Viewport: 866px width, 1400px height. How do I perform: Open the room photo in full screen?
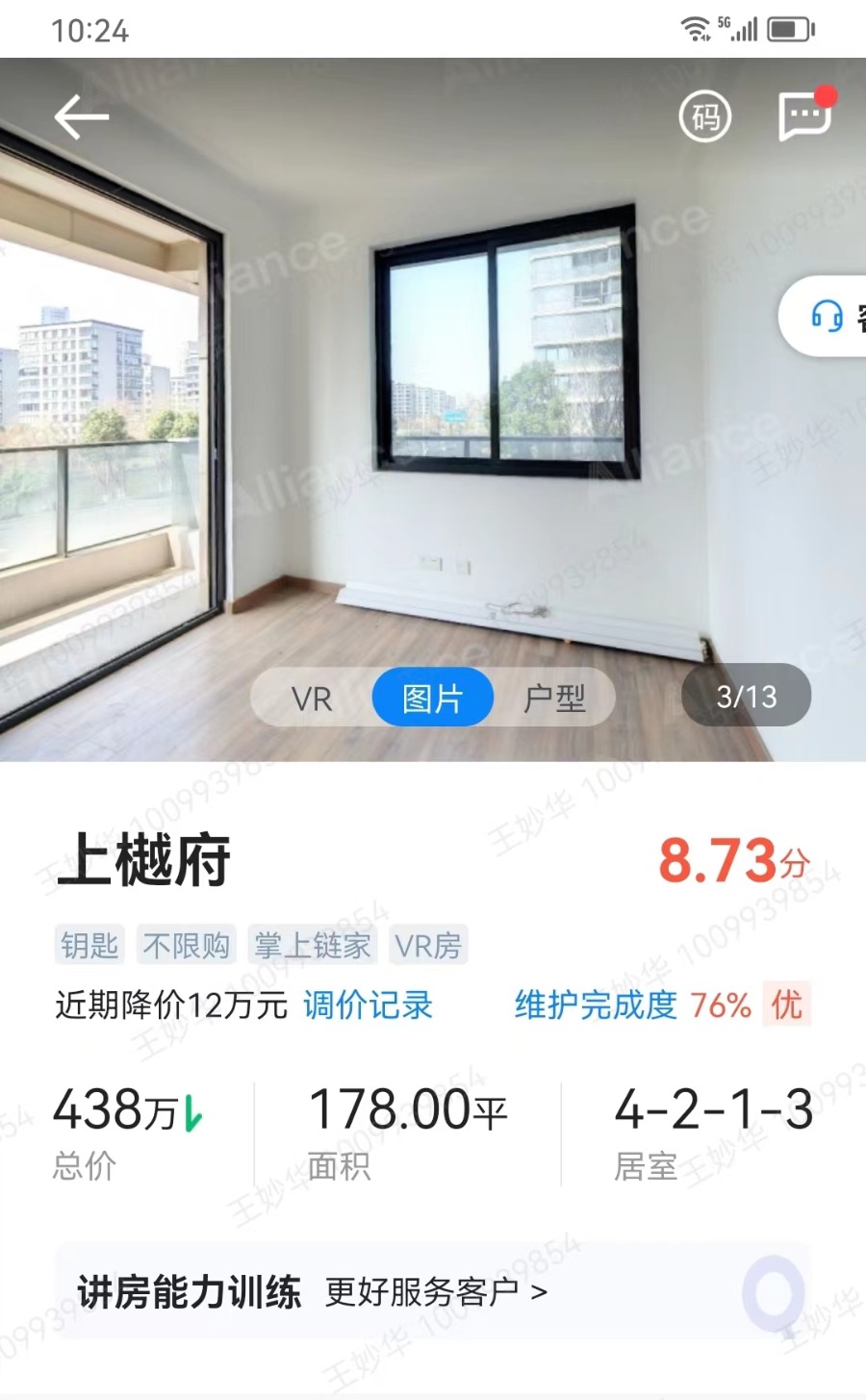[433, 385]
